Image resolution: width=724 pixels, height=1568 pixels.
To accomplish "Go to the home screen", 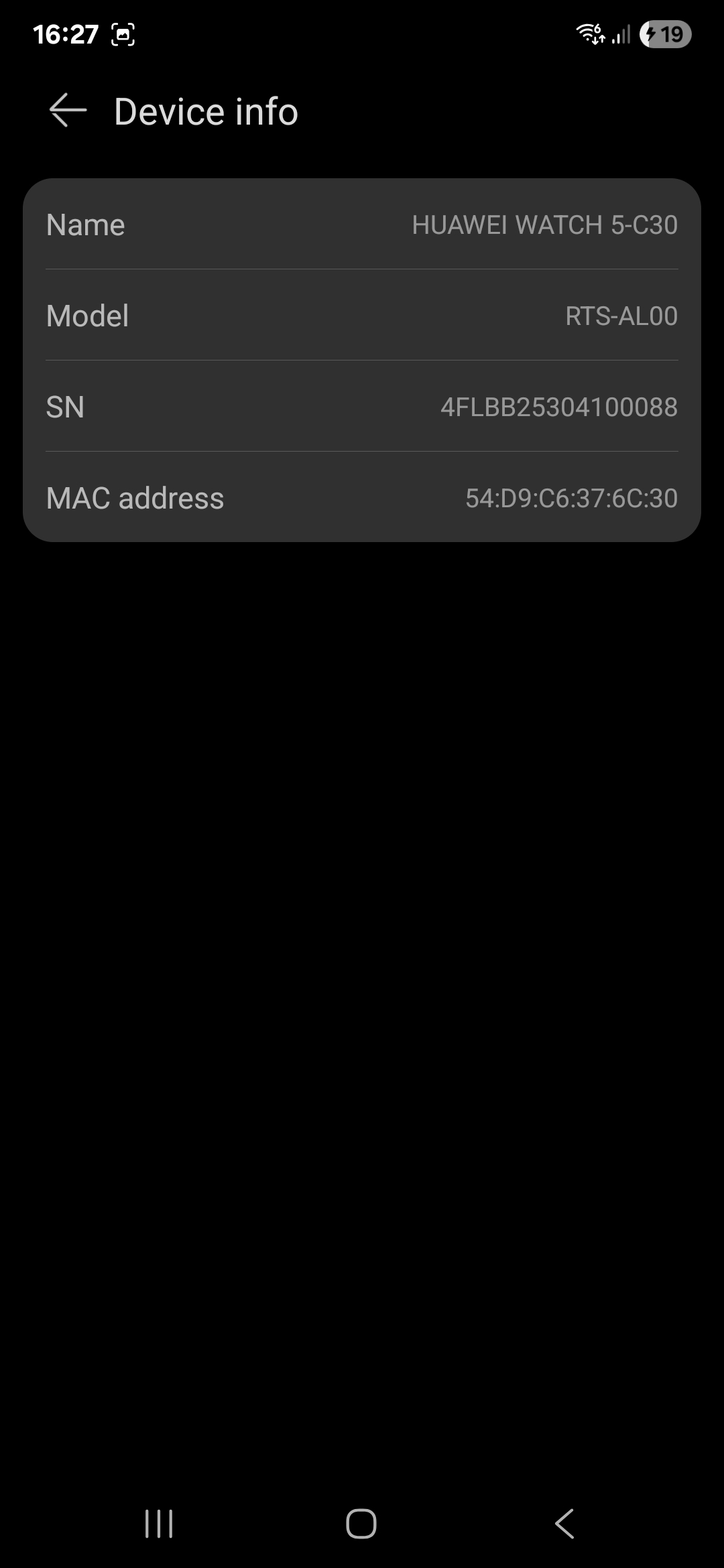I will pyautogui.click(x=361, y=1524).
